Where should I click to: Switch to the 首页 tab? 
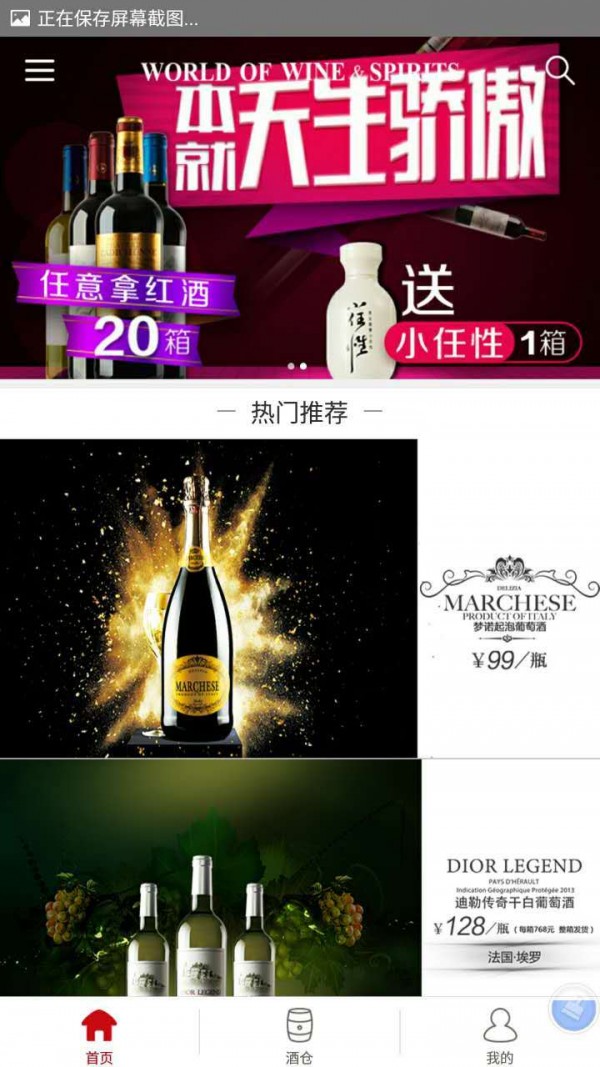(99, 1035)
